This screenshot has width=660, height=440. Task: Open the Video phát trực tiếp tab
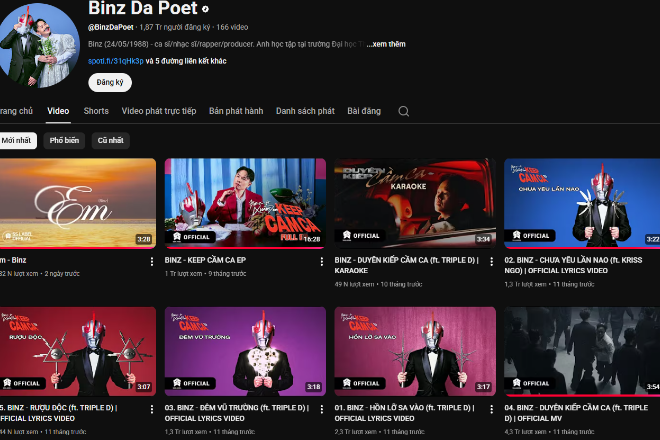point(159,111)
